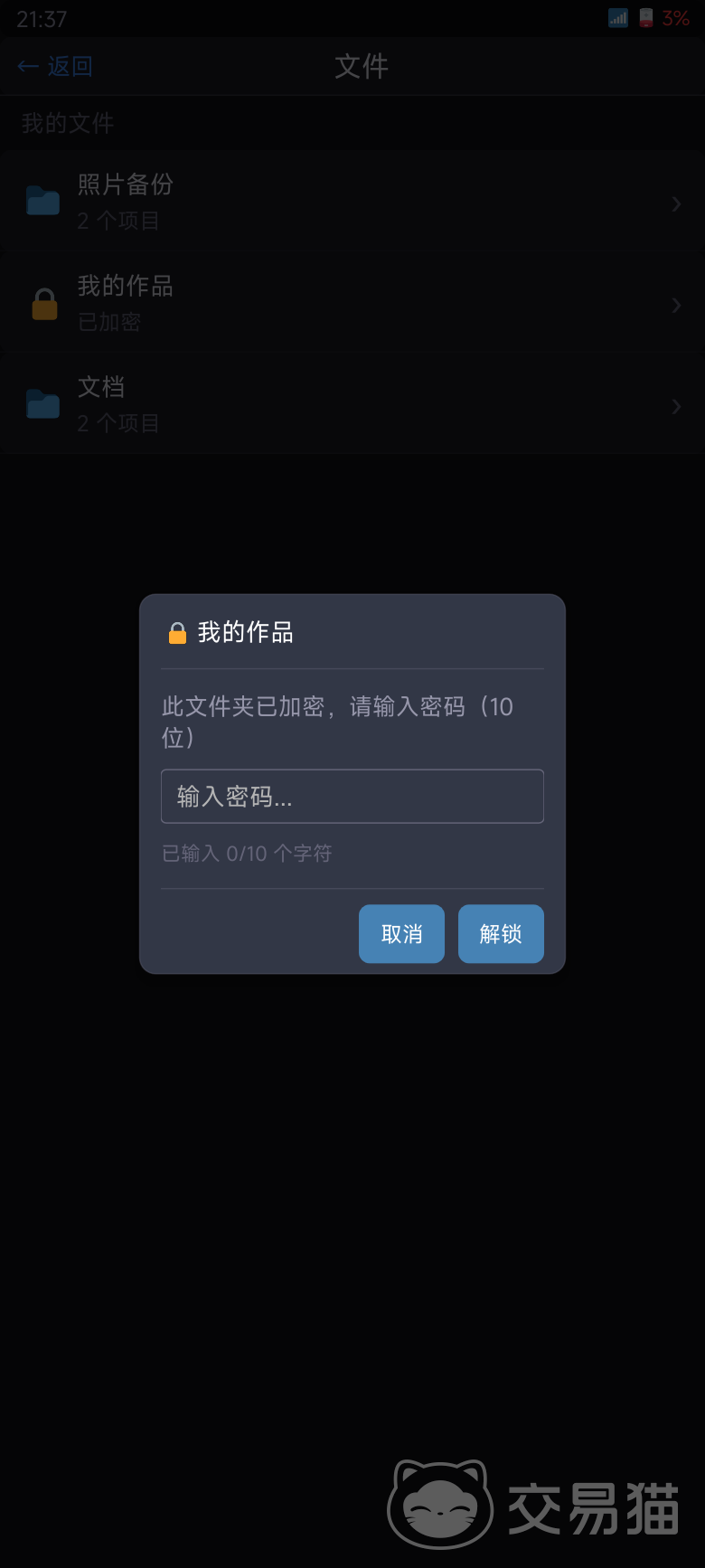The height and width of the screenshot is (1568, 705).
Task: Tap the password input field
Action: [352, 797]
